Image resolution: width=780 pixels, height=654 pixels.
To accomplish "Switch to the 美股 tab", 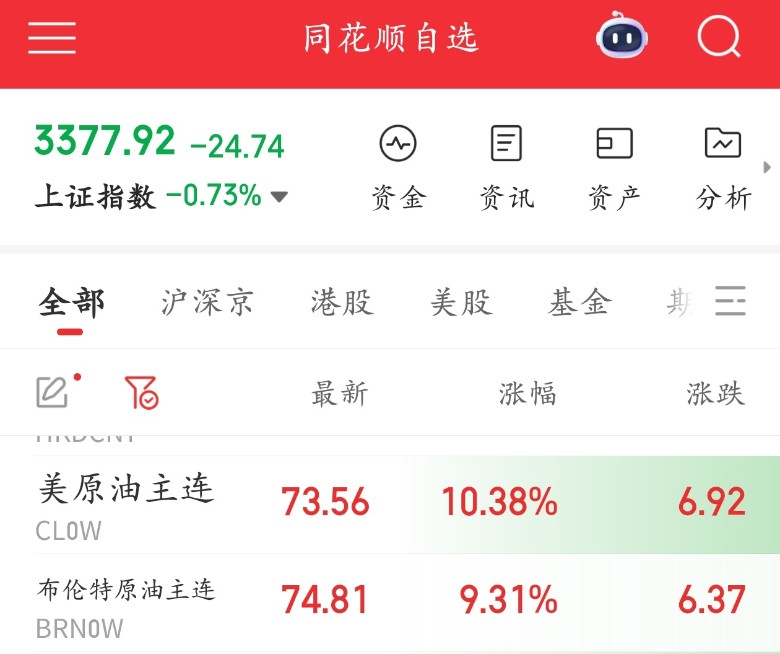I will point(461,302).
